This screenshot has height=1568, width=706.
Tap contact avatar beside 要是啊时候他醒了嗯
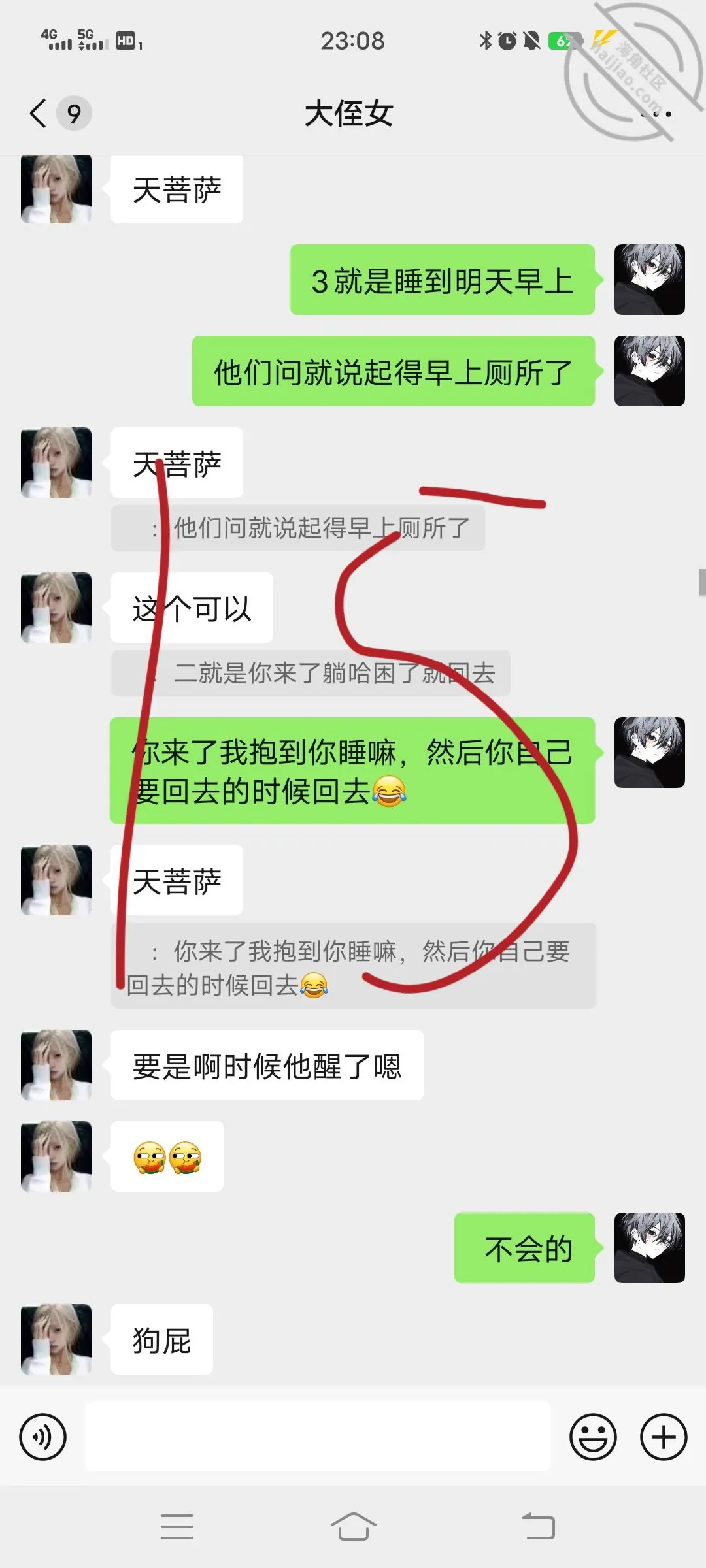click(56, 1064)
